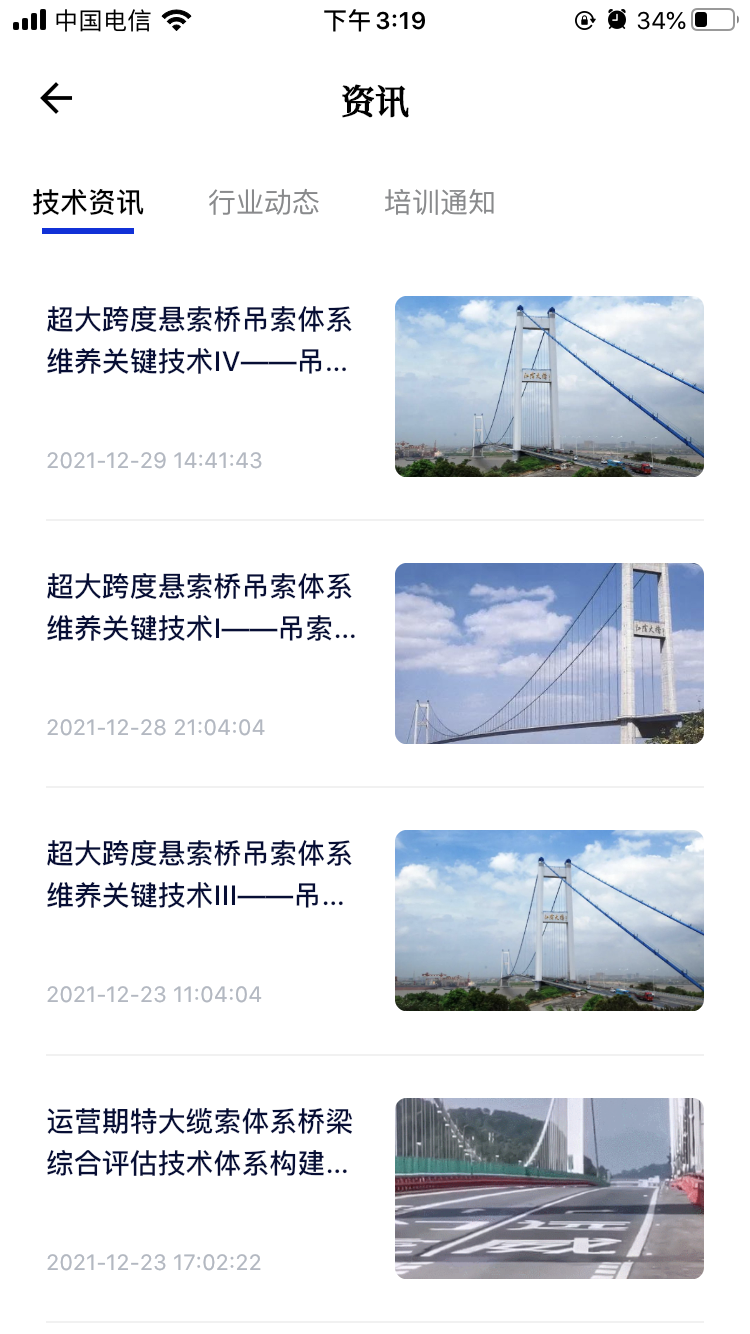Tap the blue underline indicator under 技术资讯
750x1334 pixels.
(88, 232)
